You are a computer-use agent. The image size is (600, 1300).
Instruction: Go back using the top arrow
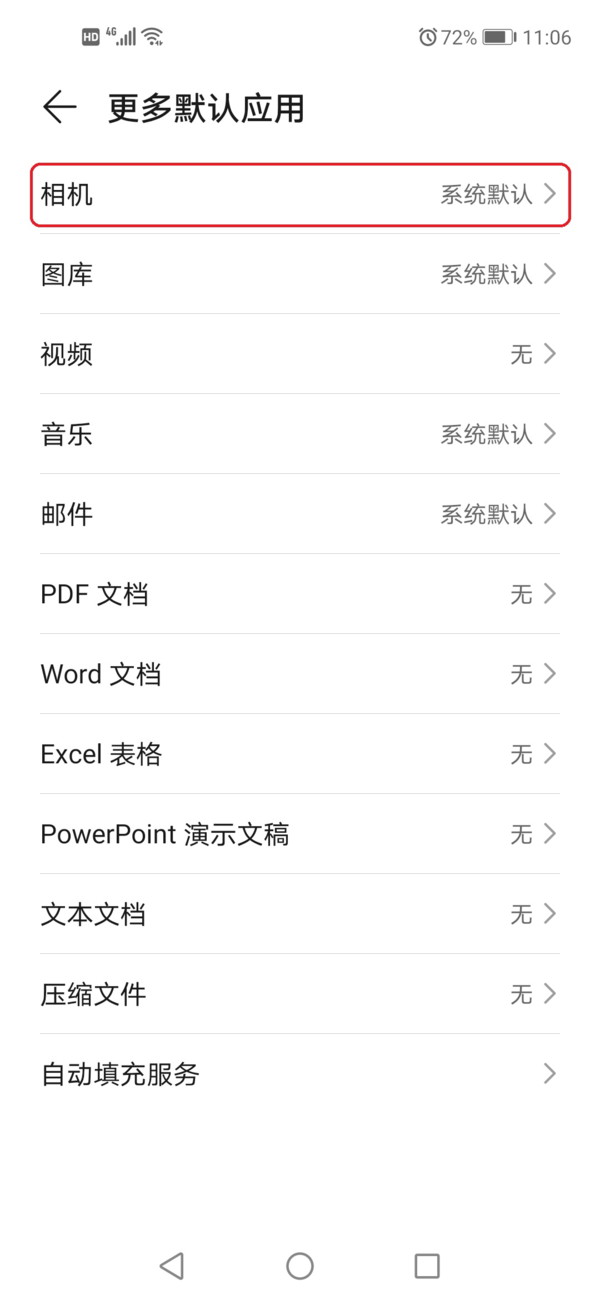[x=60, y=108]
